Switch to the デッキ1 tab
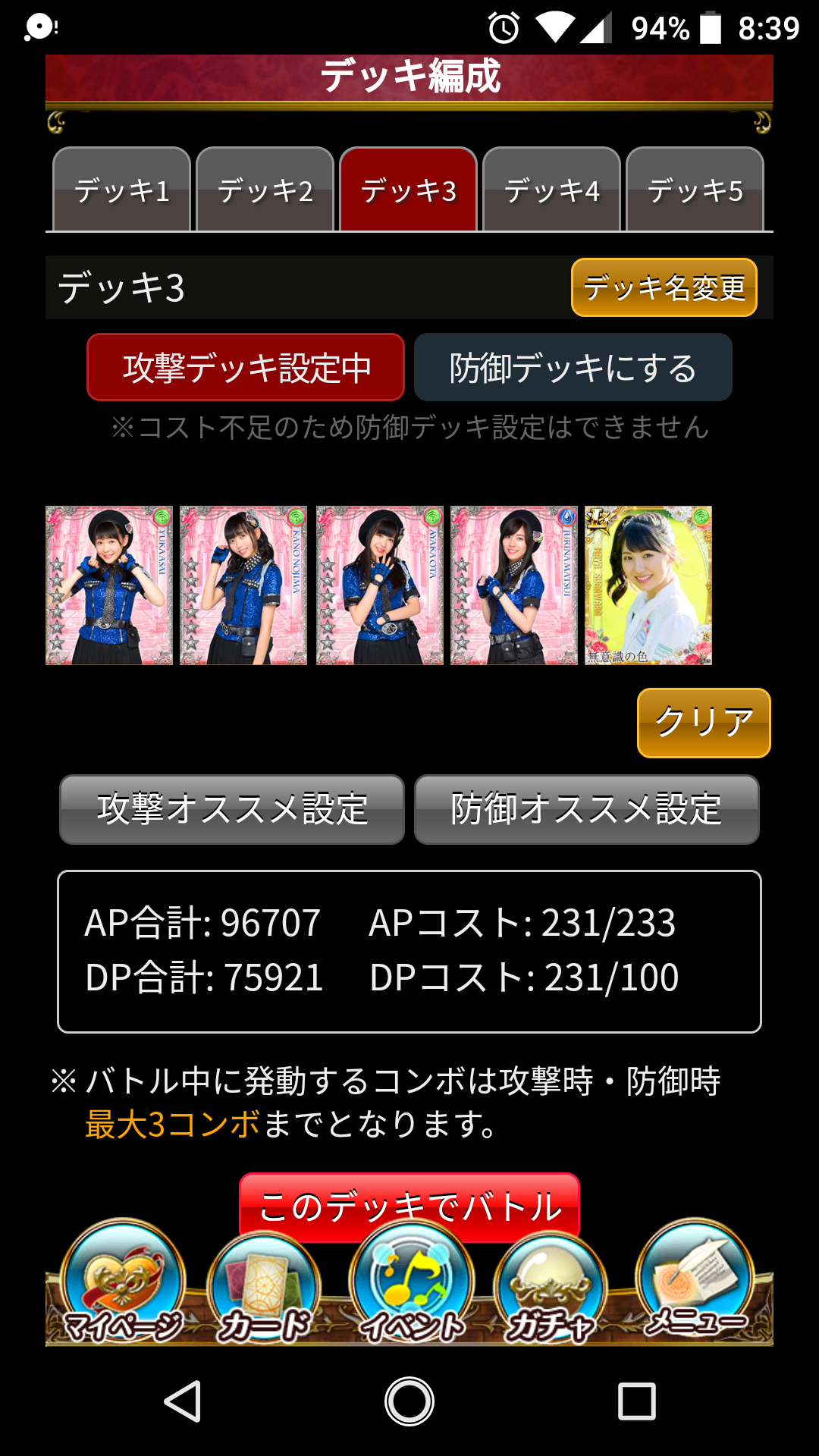819x1456 pixels. (x=121, y=190)
